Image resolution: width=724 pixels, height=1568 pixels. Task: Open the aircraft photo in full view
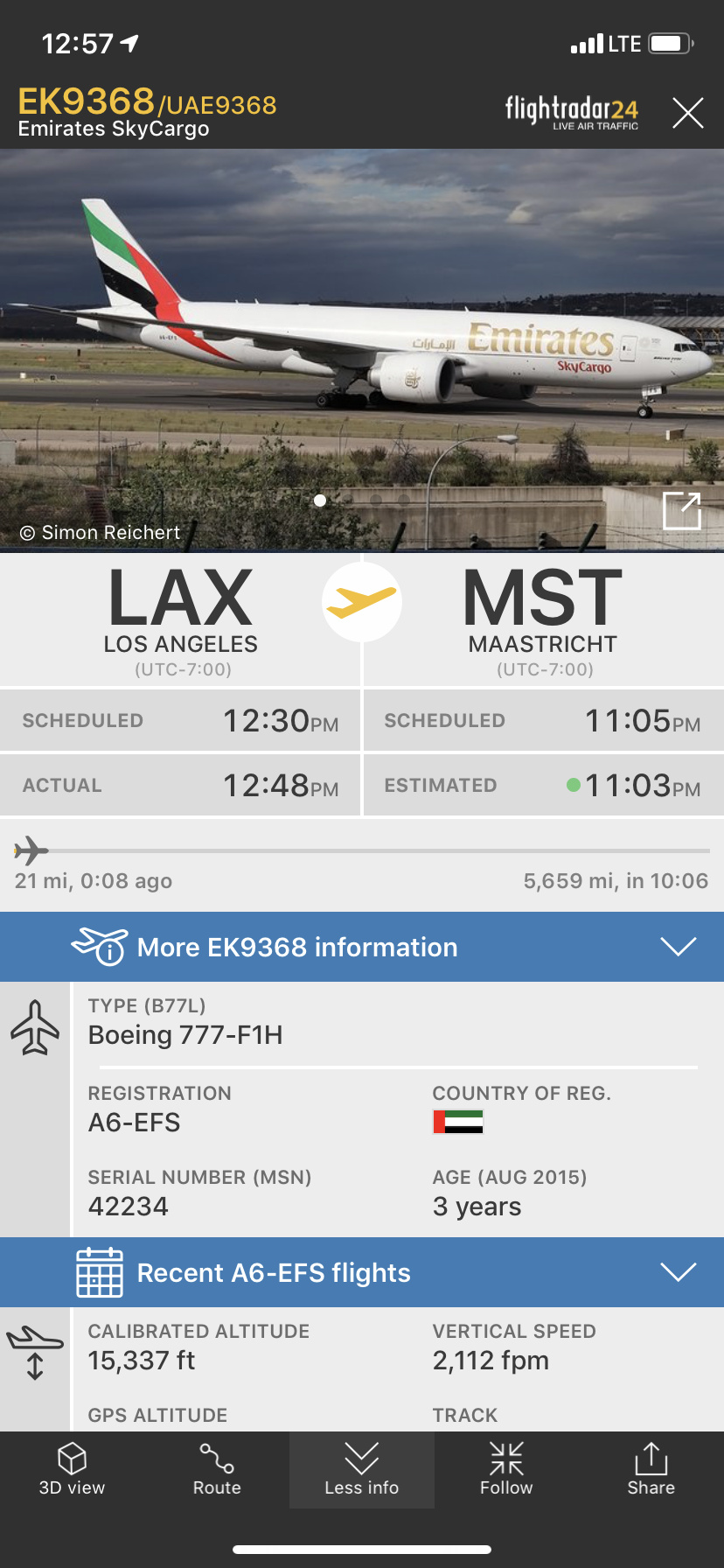tap(682, 511)
